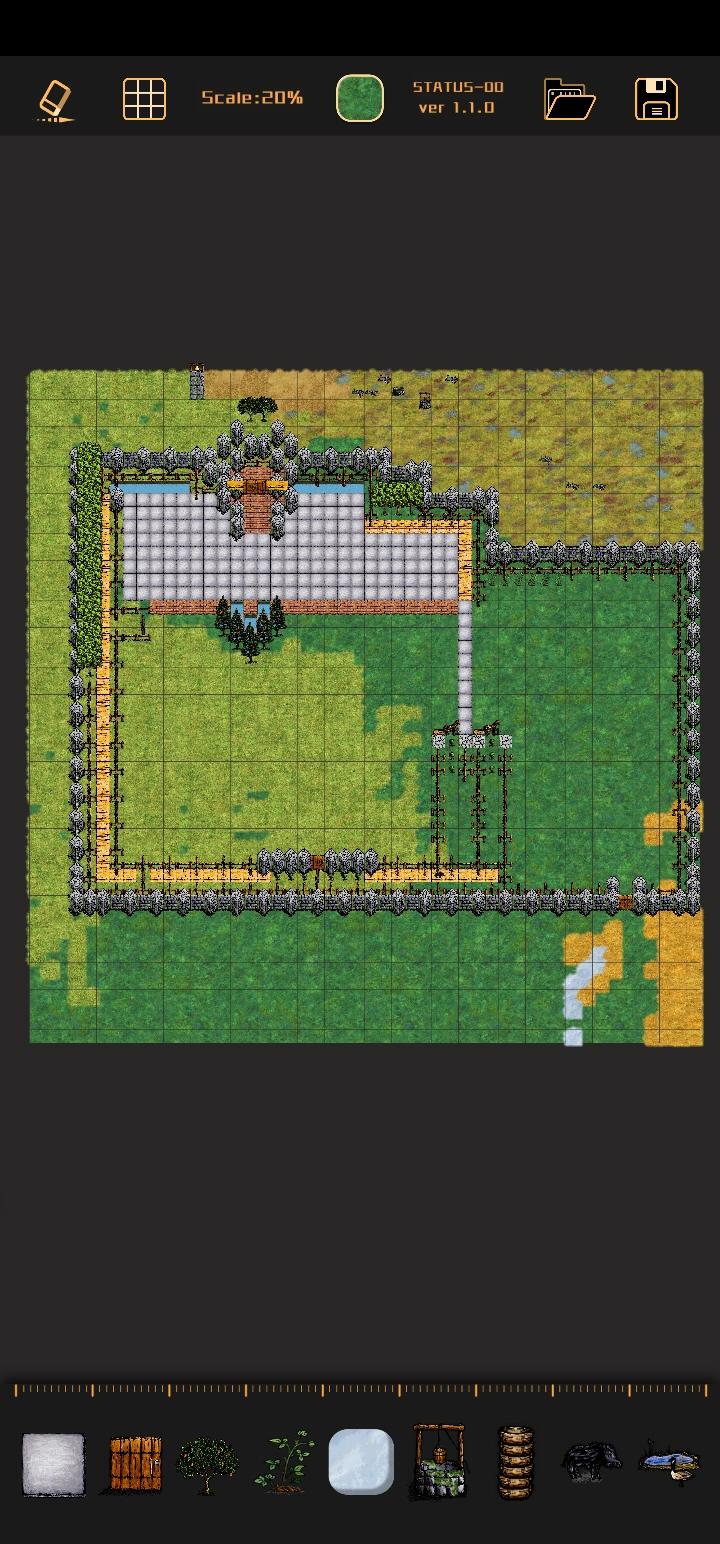Choose the tree tile from the palette
The width and height of the screenshot is (720, 1544).
pos(207,1462)
